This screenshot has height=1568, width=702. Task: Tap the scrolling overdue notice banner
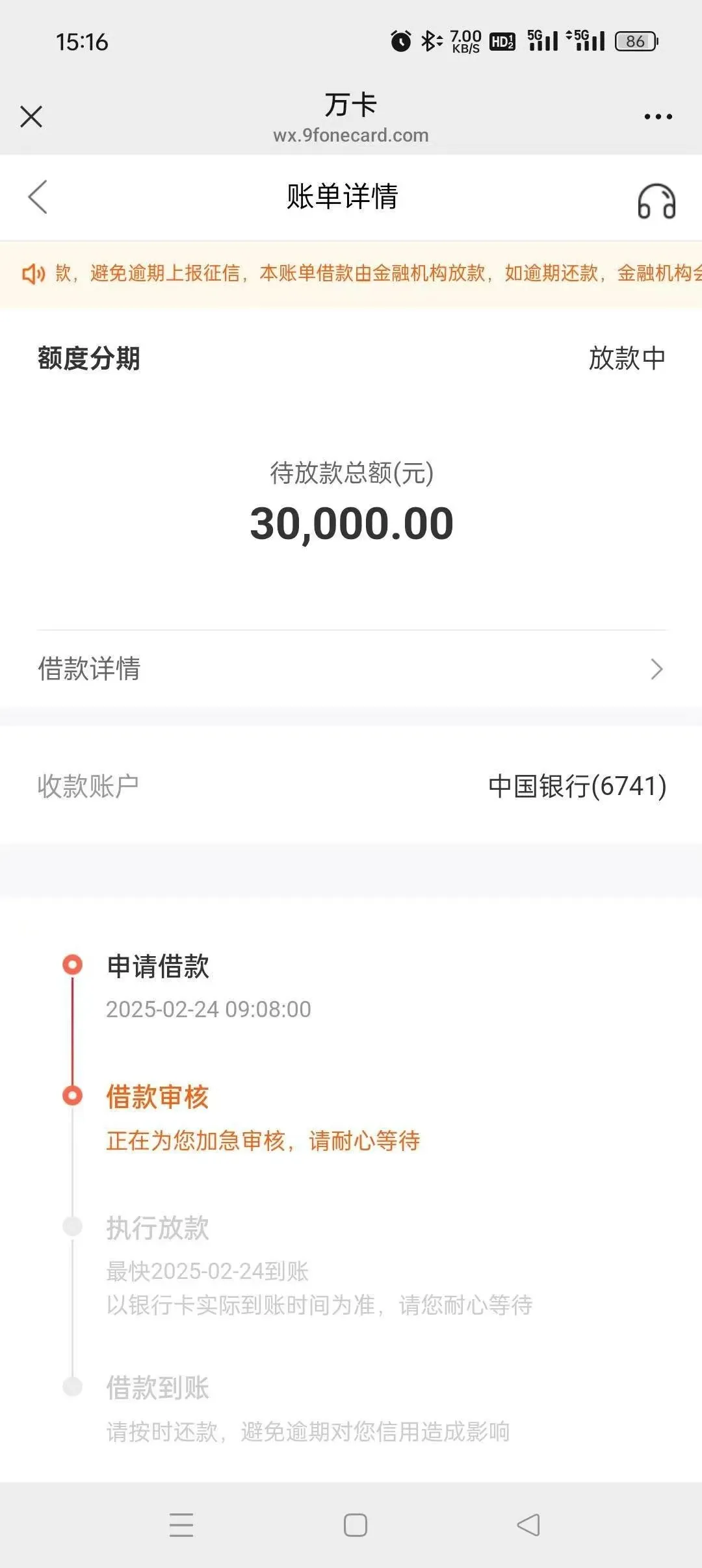tap(351, 273)
